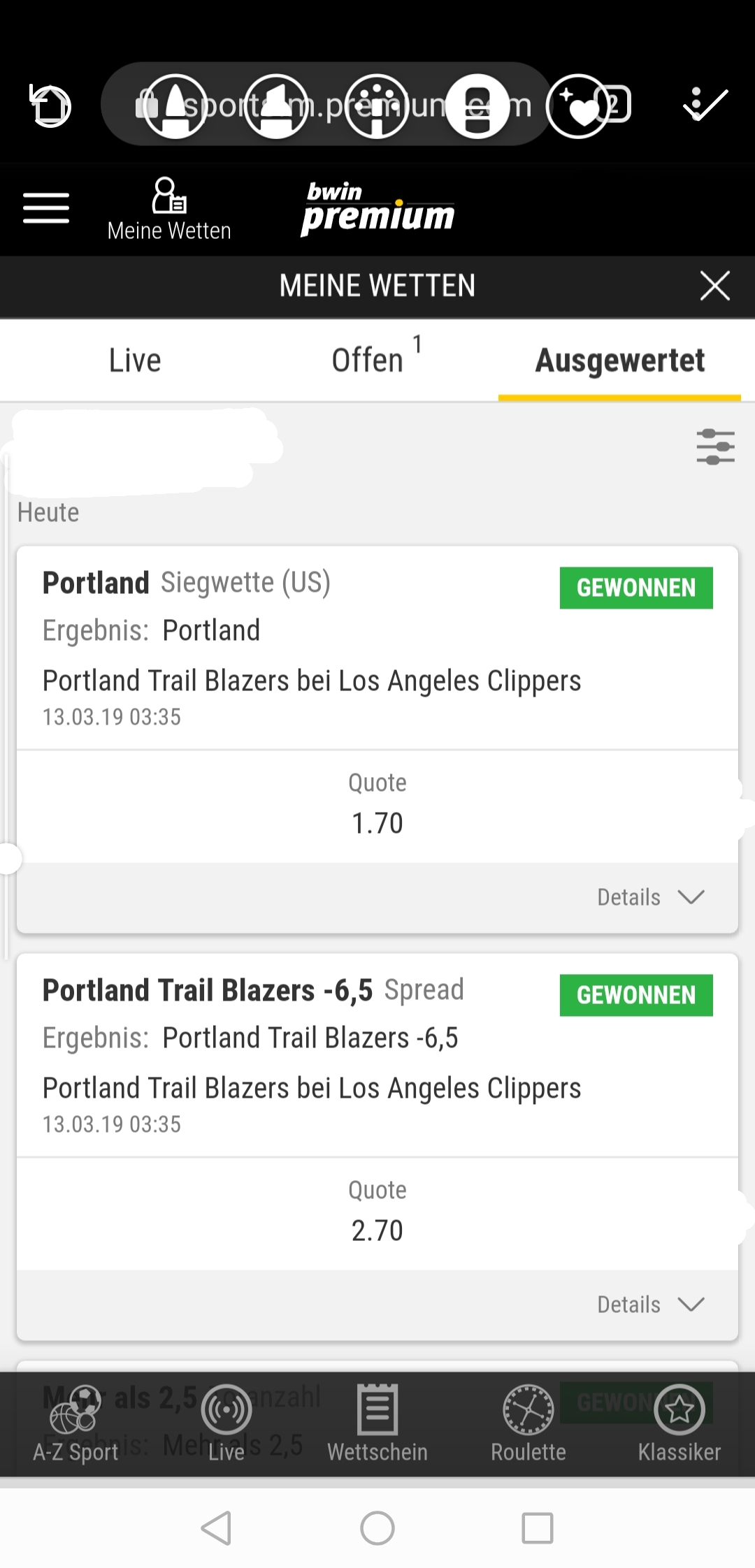Select the Ausgewertet tab
The height and width of the screenshot is (1568, 755).
click(x=620, y=361)
